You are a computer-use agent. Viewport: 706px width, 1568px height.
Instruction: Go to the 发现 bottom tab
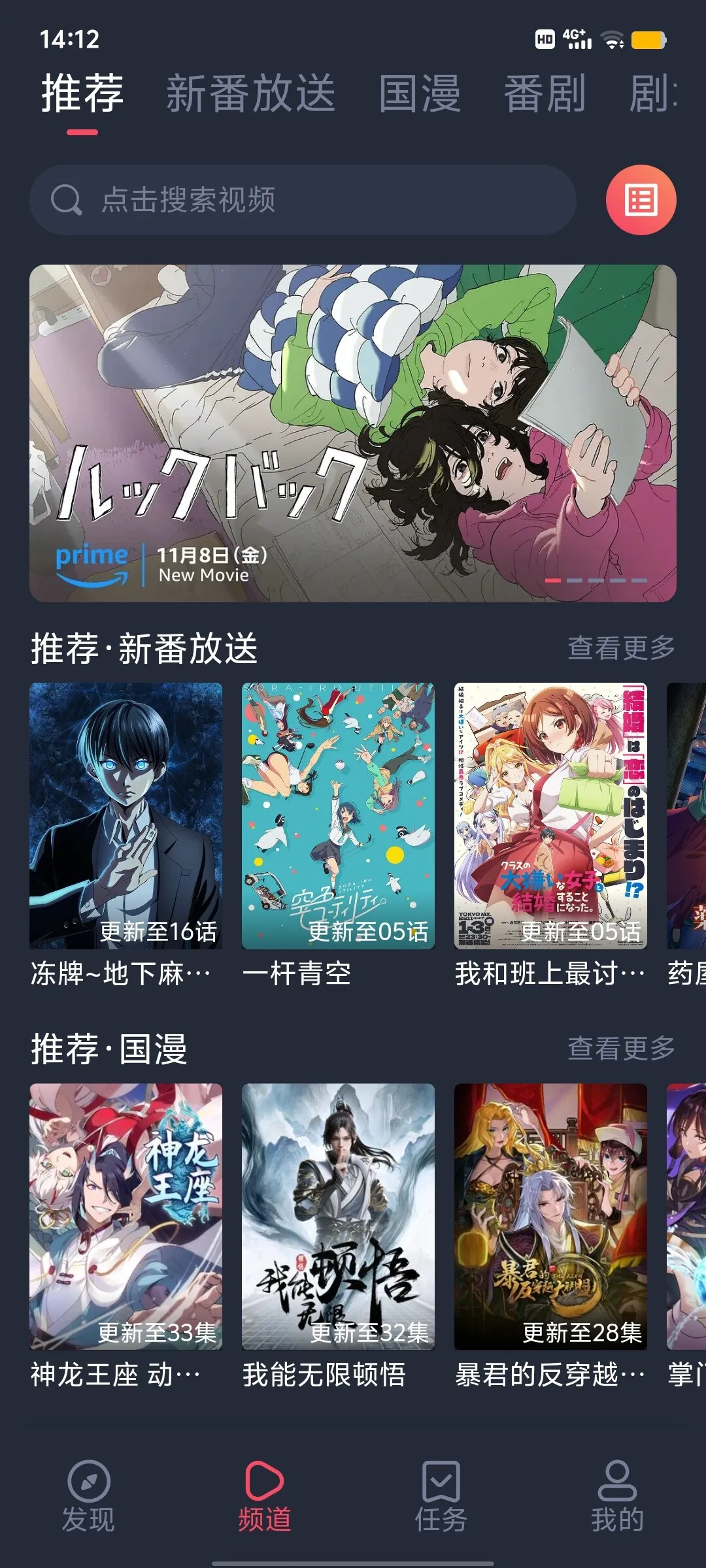pos(88,1496)
